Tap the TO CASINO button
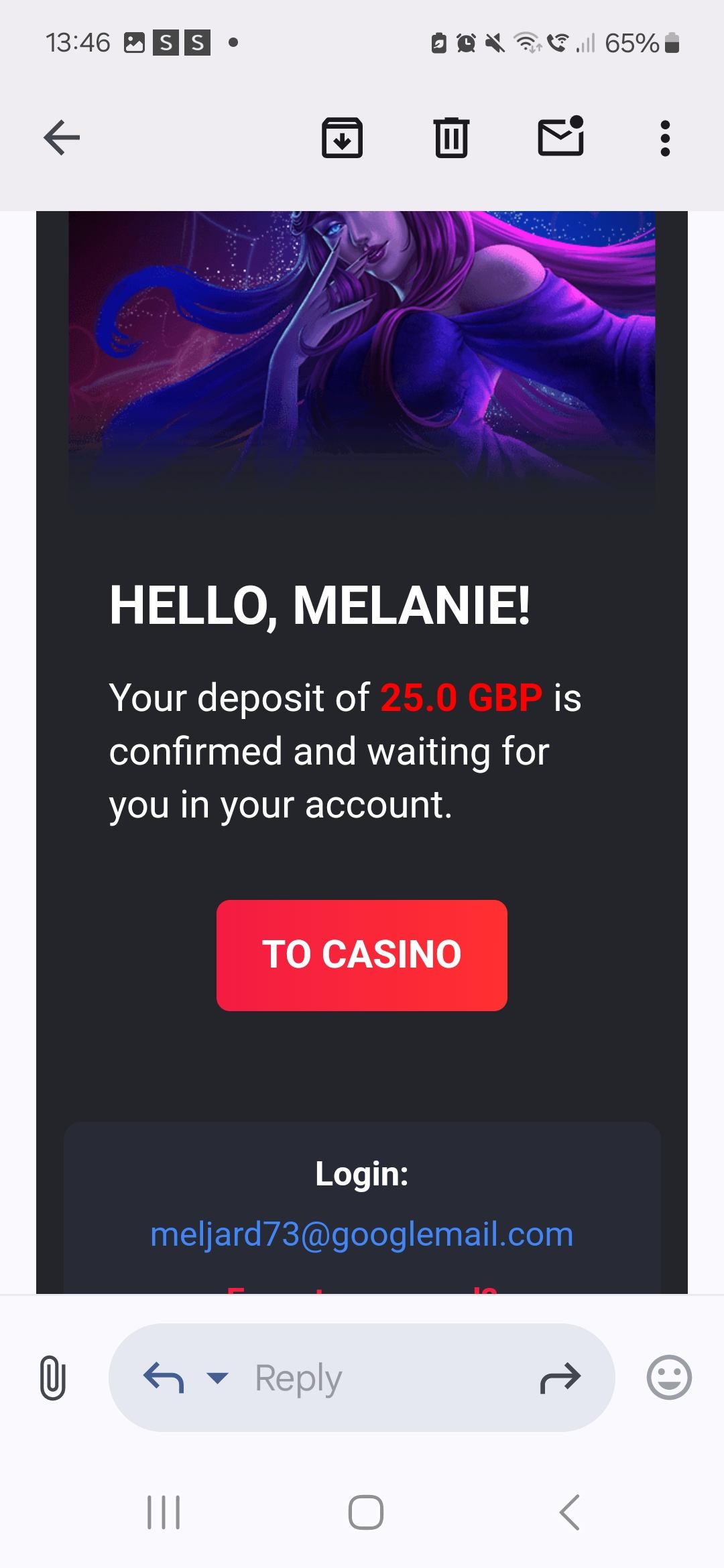 (361, 954)
